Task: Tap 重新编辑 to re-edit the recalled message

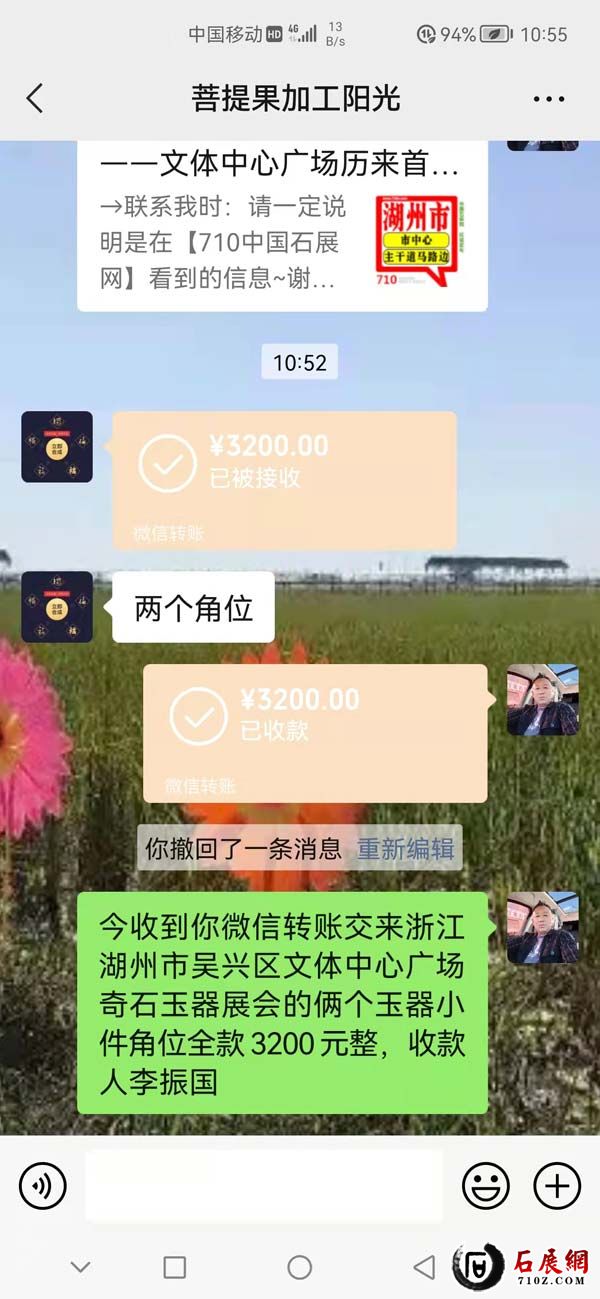Action: tap(406, 849)
